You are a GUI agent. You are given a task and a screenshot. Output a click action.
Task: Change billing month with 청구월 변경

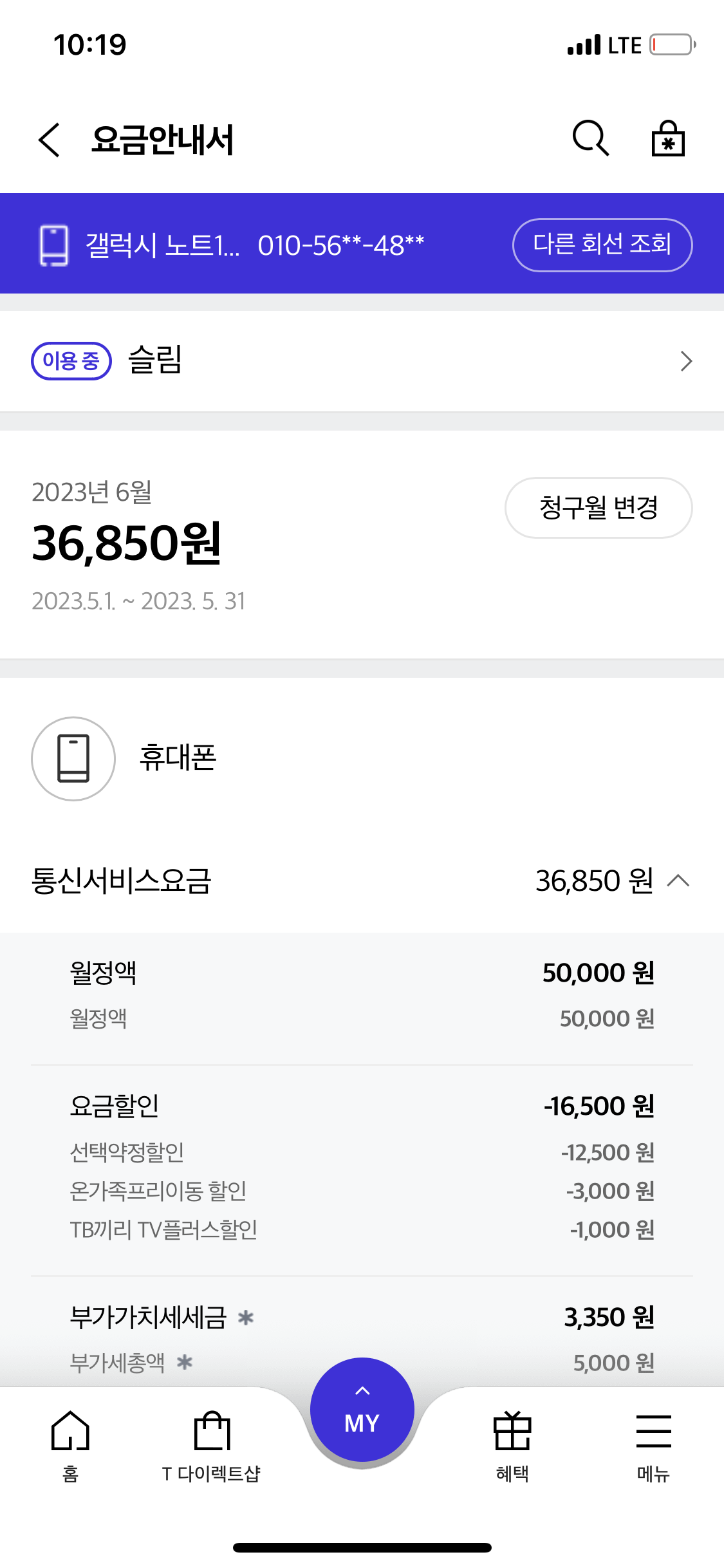(x=599, y=507)
